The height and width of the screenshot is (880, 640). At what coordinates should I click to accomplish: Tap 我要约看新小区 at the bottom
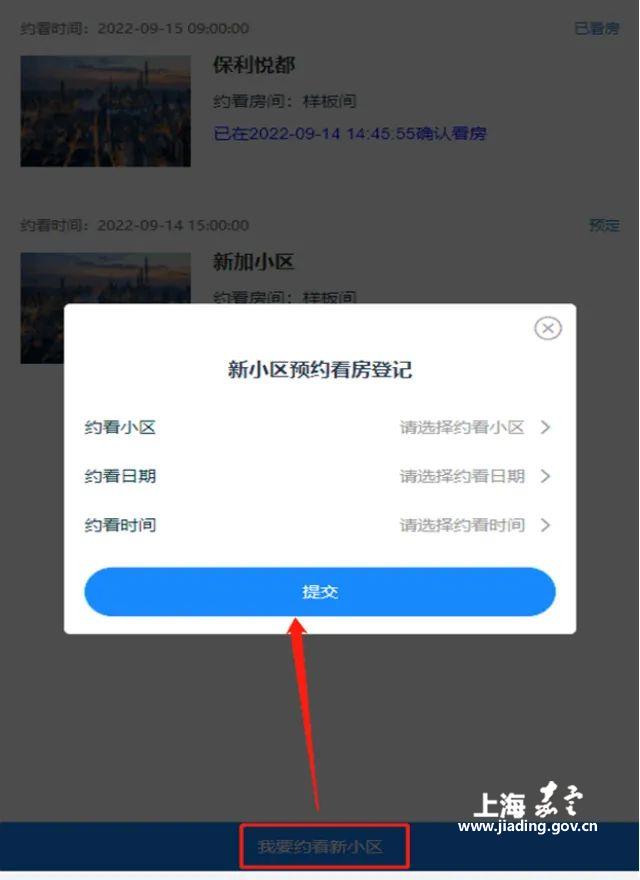tap(322, 846)
